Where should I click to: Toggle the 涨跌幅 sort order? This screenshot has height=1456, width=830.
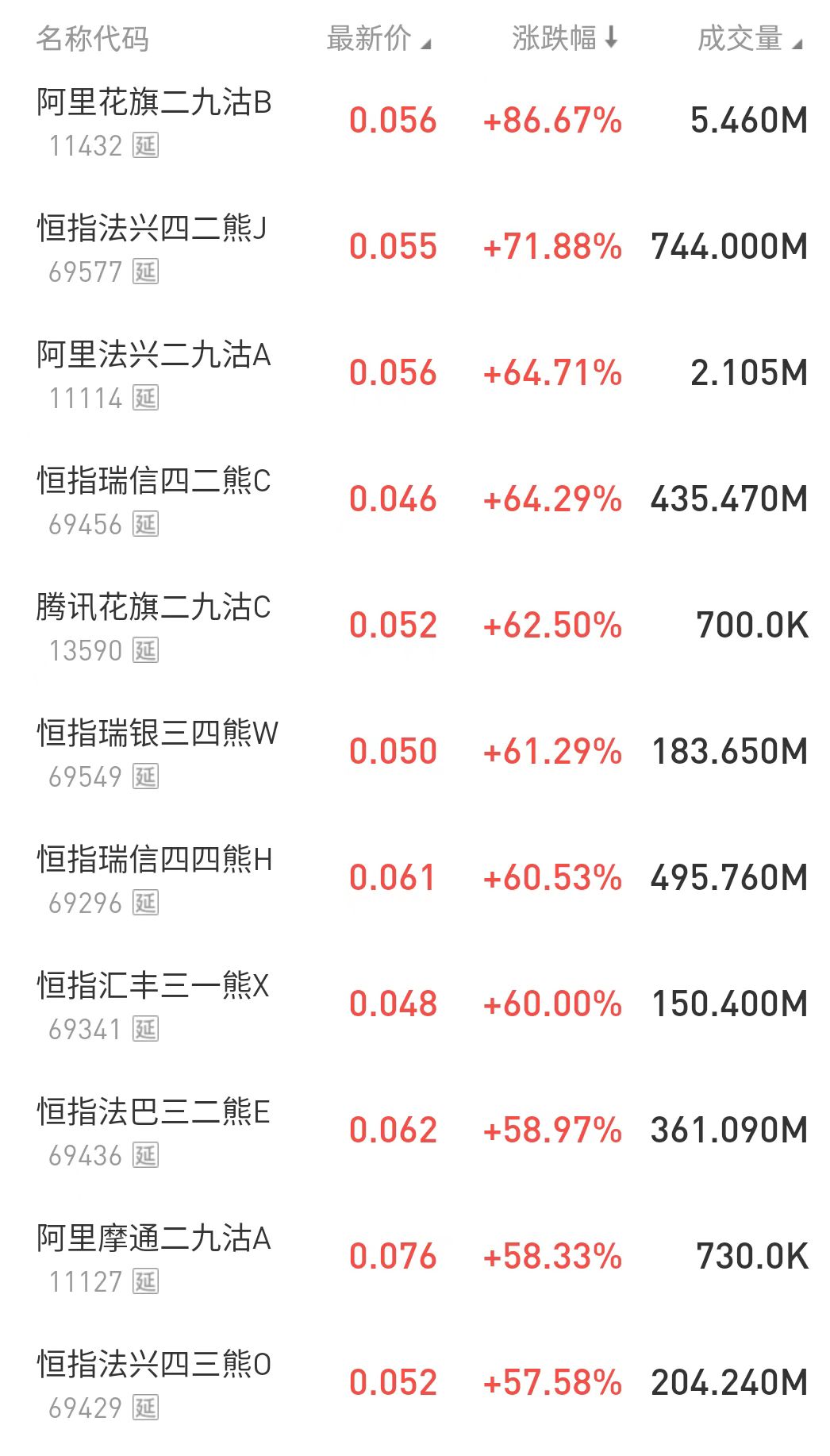[x=563, y=38]
